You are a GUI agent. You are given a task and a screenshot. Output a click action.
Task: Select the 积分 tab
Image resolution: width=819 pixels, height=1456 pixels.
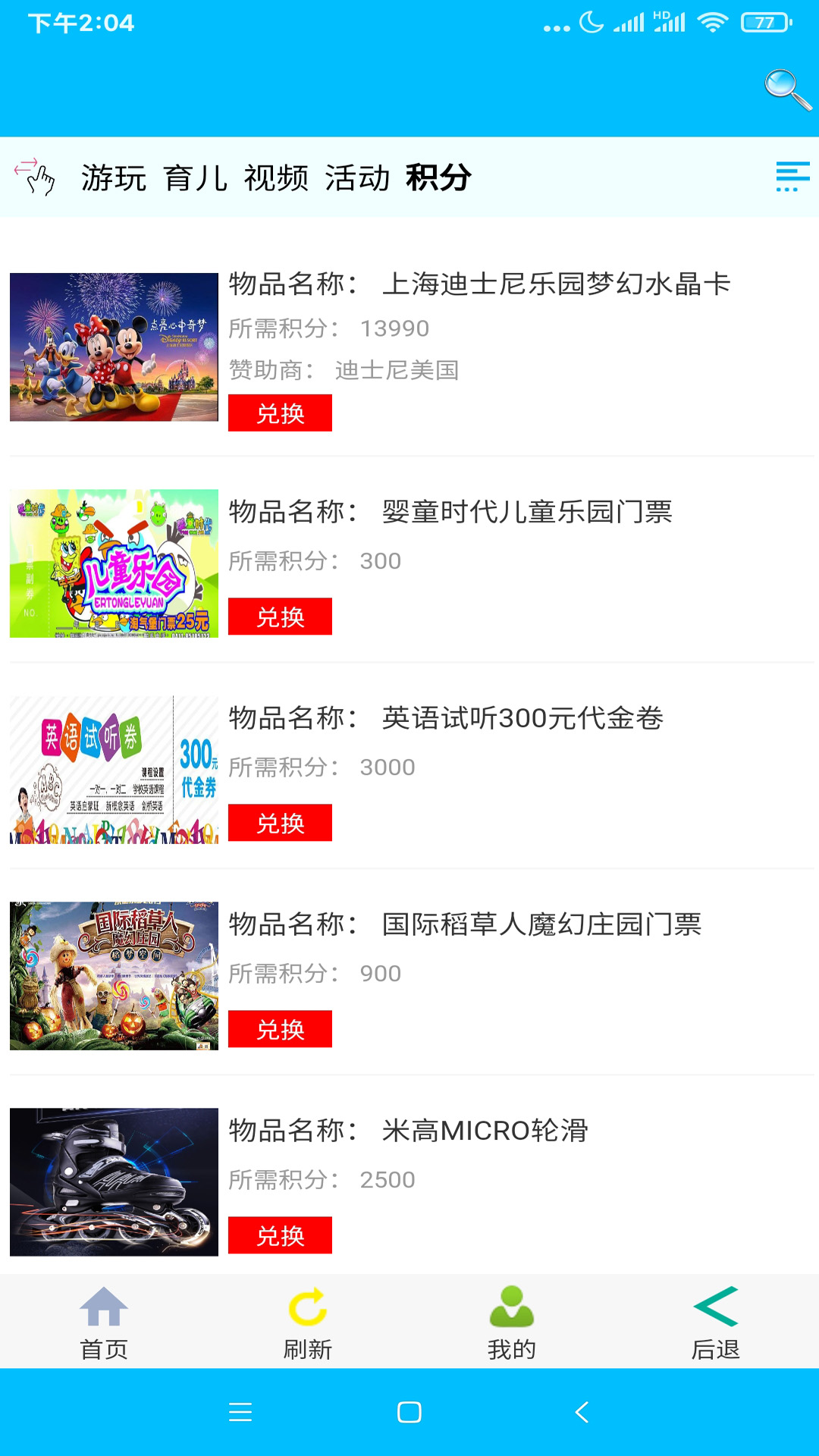click(x=438, y=178)
